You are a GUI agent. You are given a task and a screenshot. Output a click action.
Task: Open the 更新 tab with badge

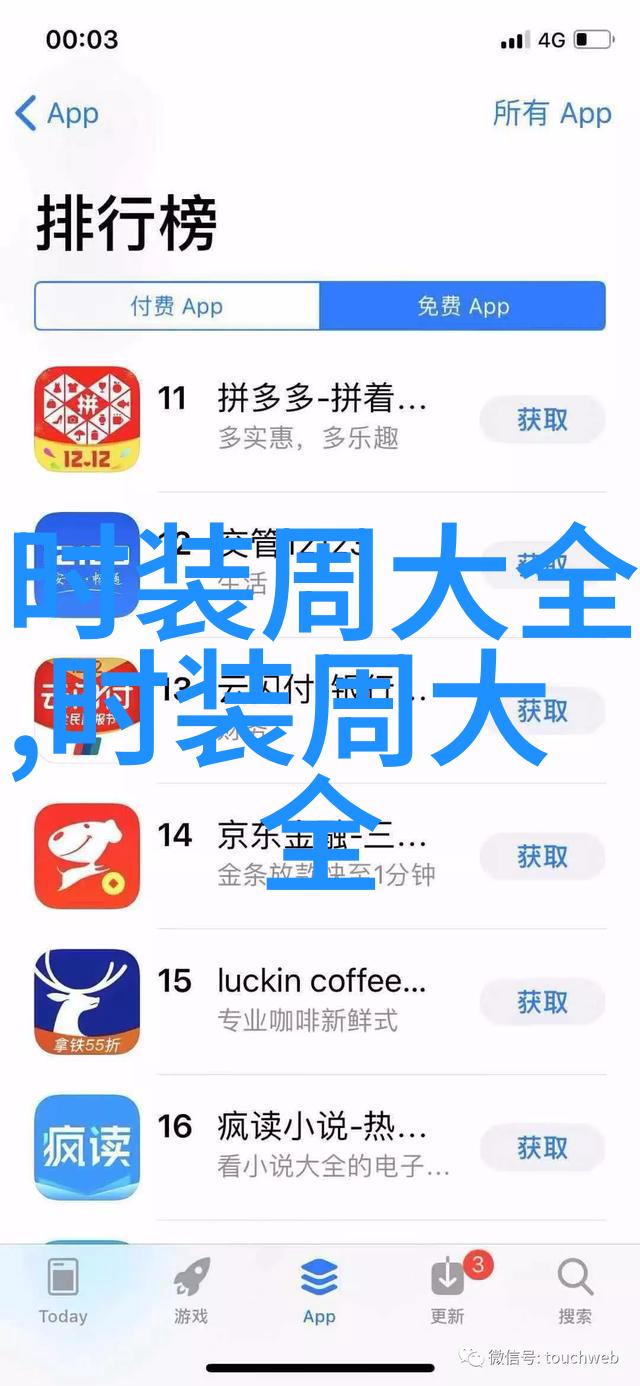[447, 1290]
